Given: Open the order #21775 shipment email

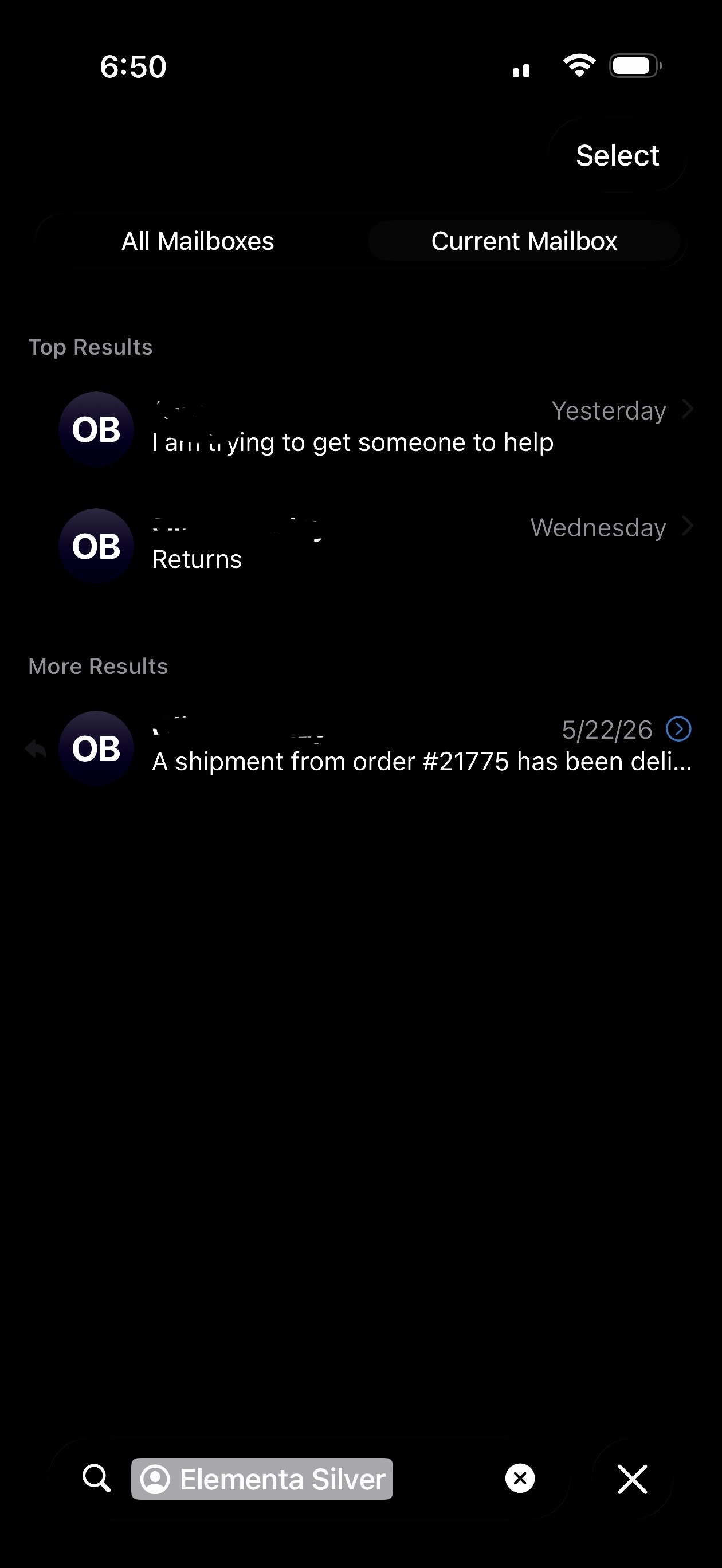Looking at the screenshot, I should point(361,747).
